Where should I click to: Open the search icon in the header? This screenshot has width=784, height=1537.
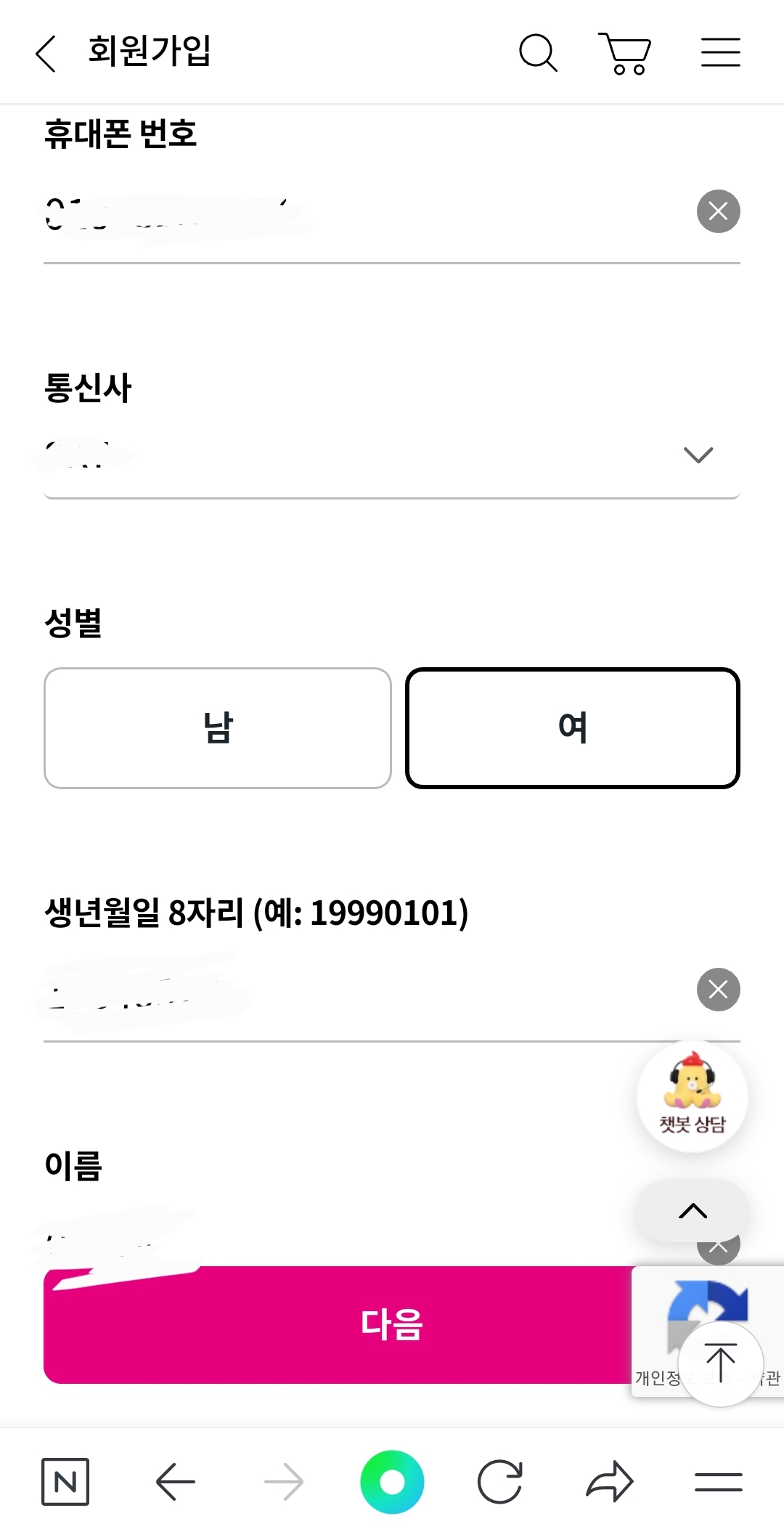(x=538, y=53)
